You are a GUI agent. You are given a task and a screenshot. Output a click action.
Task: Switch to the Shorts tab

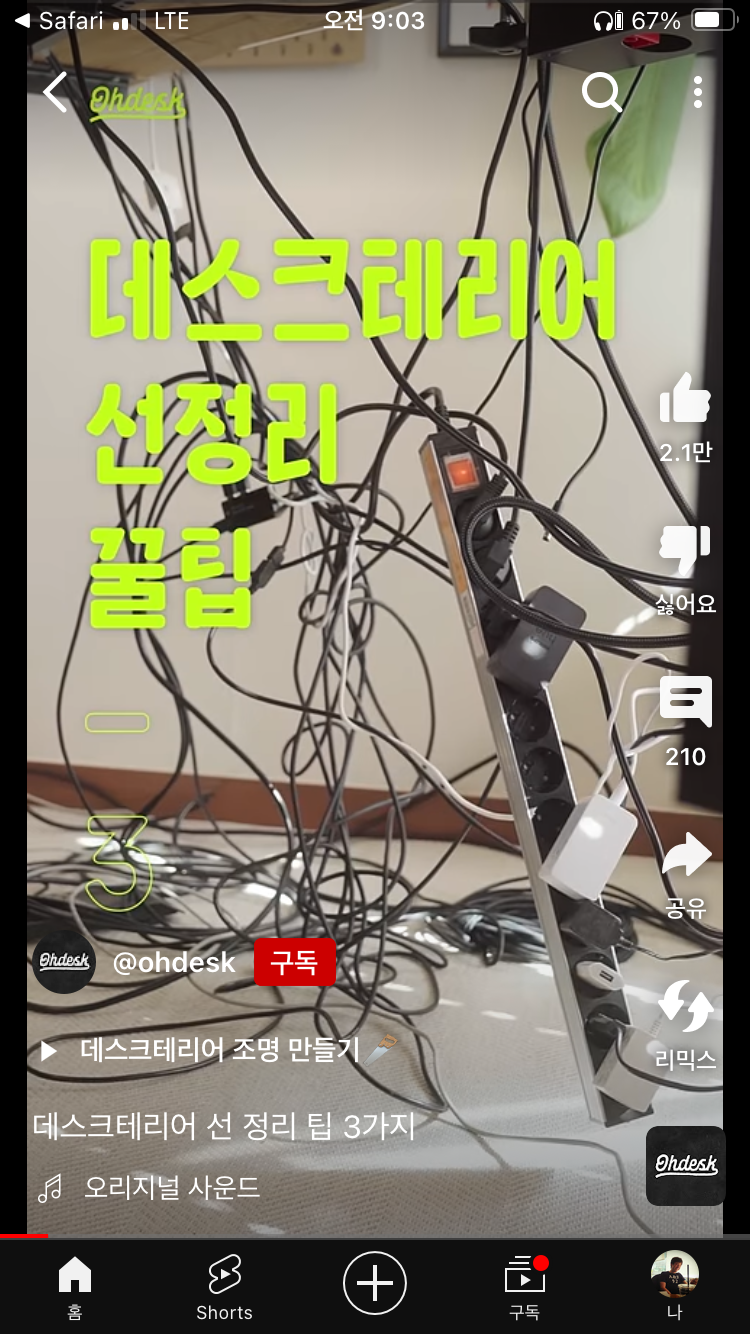point(224,1288)
